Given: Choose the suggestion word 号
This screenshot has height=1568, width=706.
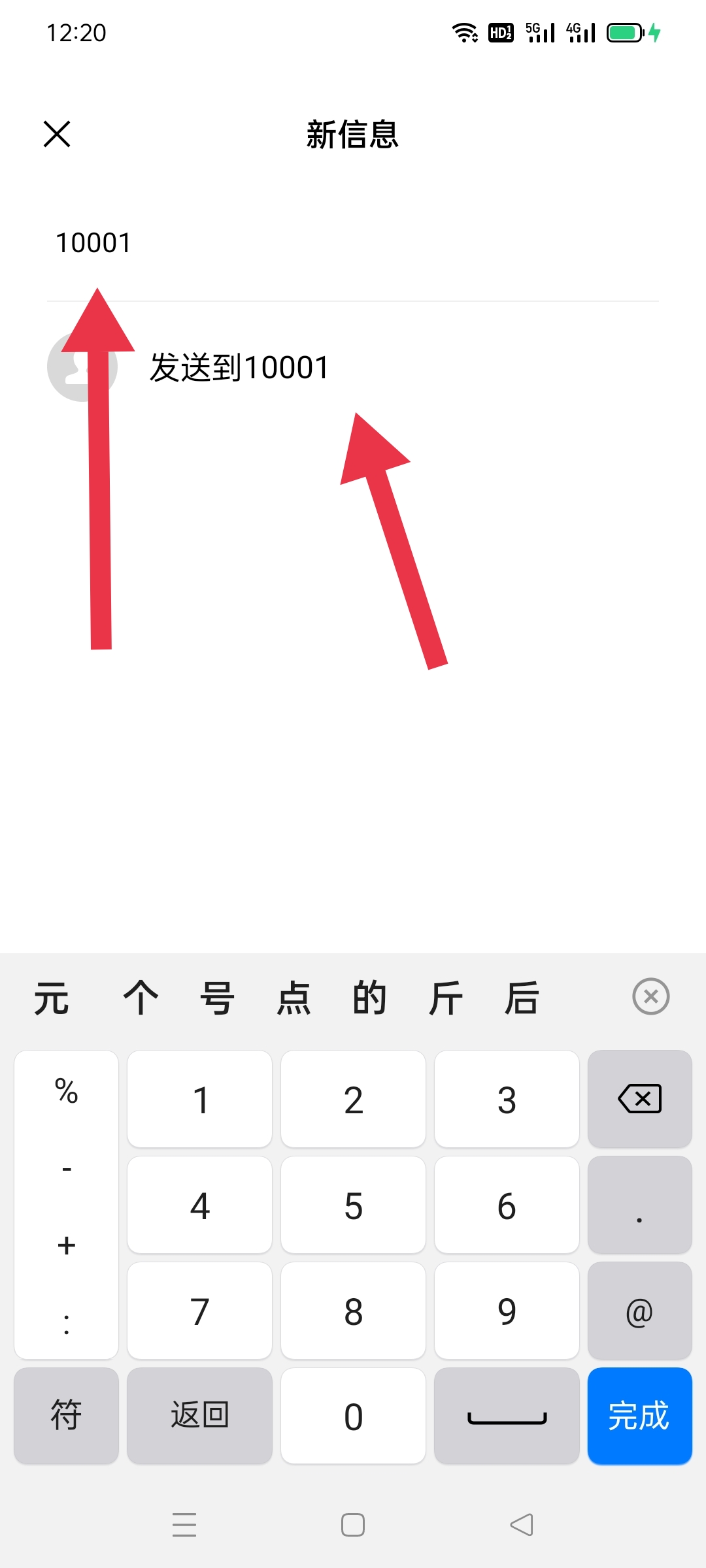Looking at the screenshot, I should point(217,998).
